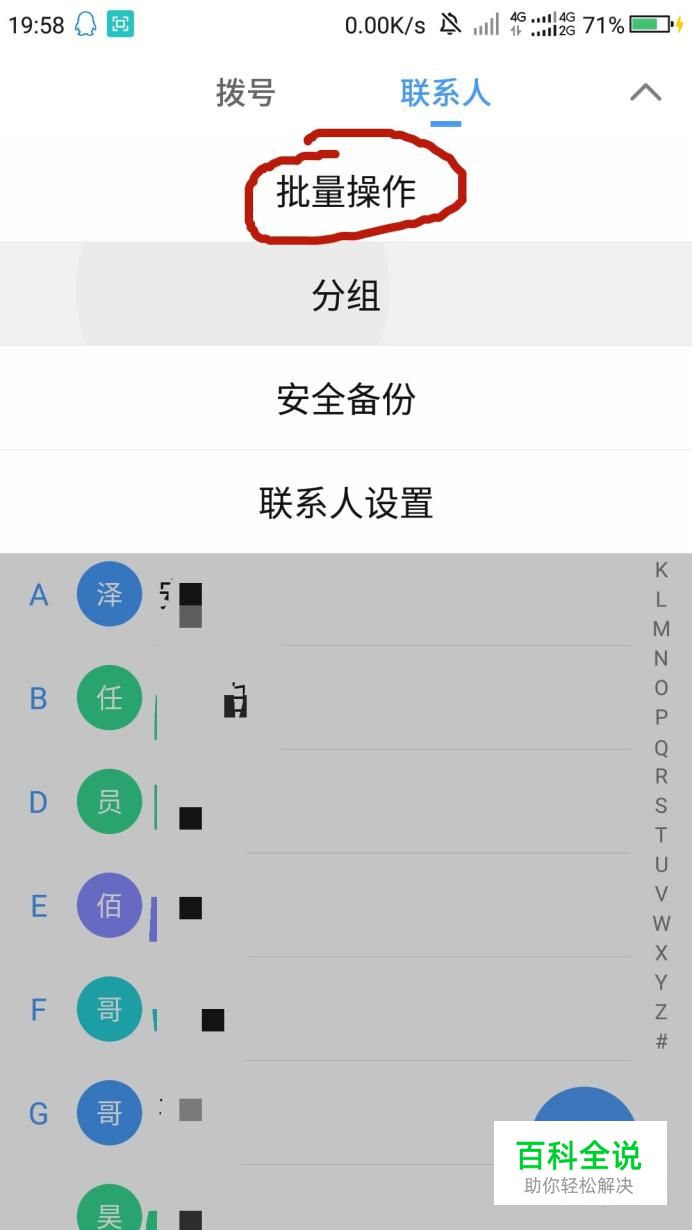Image resolution: width=692 pixels, height=1230 pixels.
Task: Jump to letter S in the index
Action: (661, 805)
